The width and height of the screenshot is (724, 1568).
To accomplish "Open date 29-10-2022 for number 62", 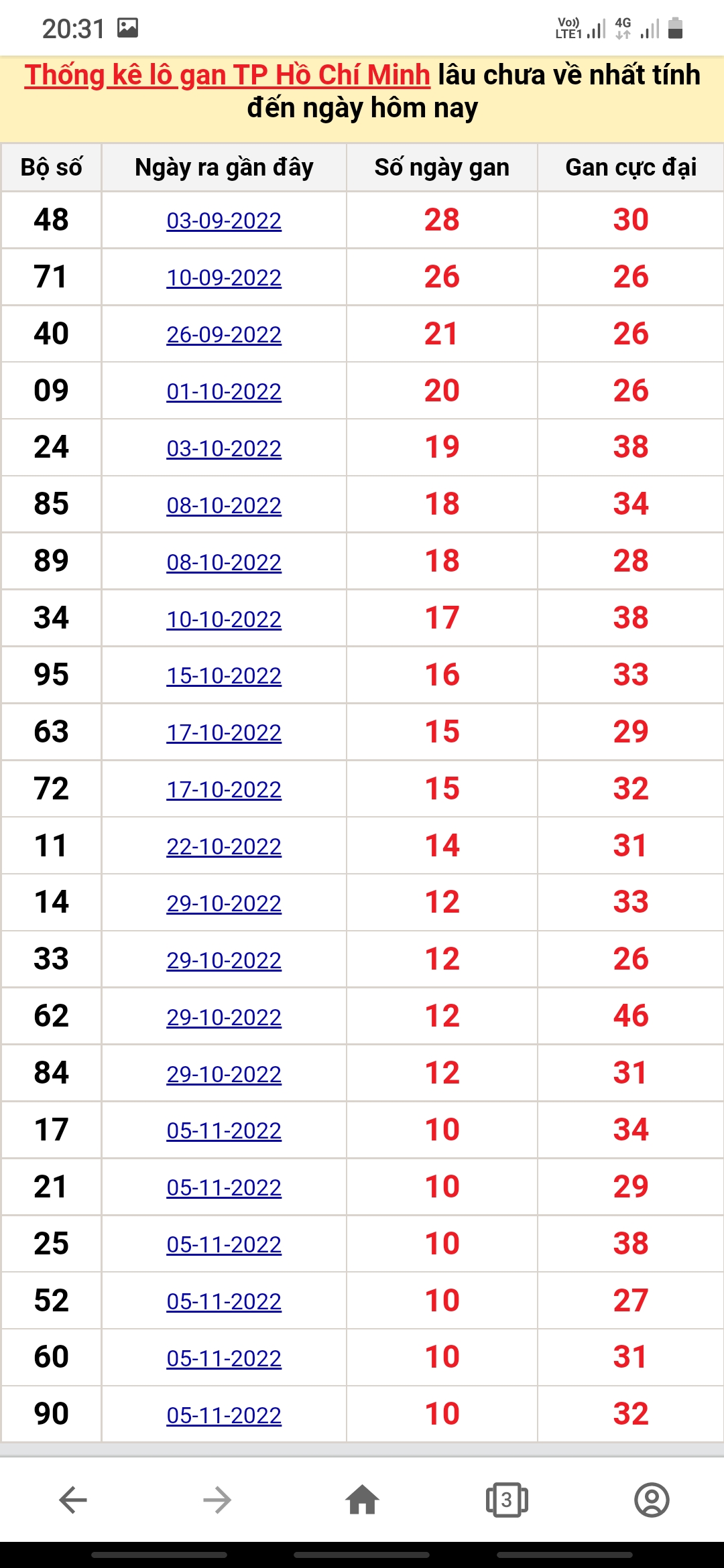I will pos(224,1017).
